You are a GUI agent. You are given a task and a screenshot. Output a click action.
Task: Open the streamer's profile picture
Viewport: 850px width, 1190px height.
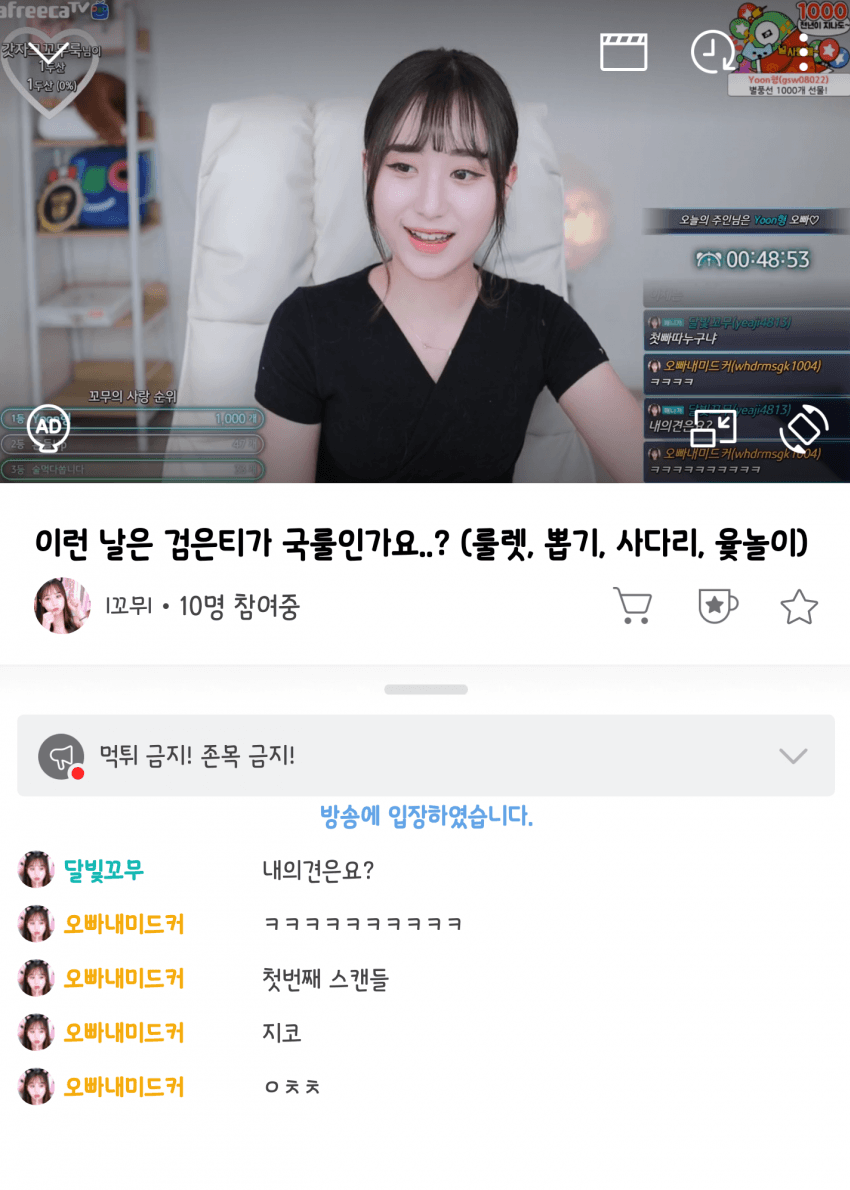pyautogui.click(x=61, y=606)
